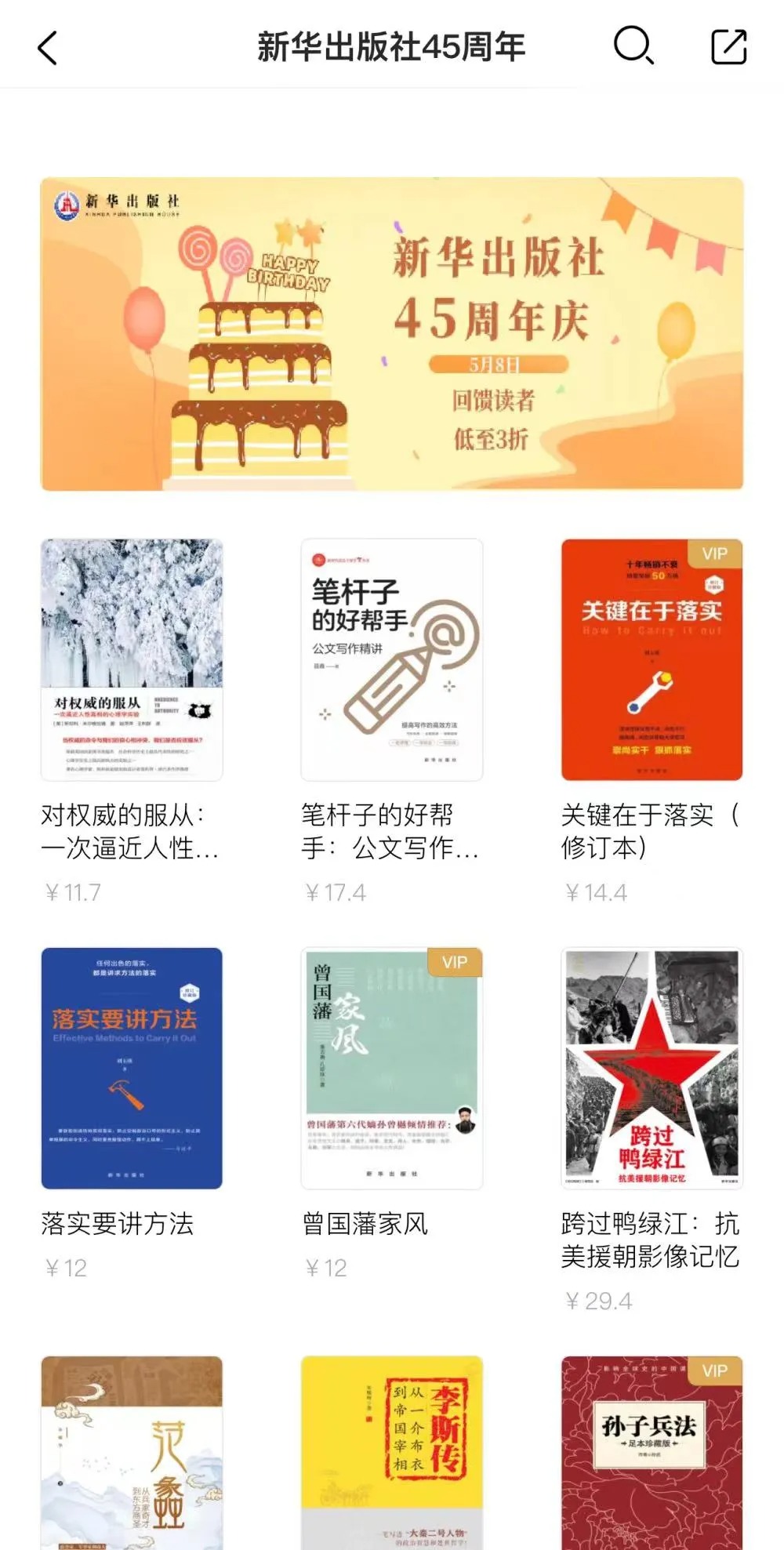Tap the 新华出版社 logo on the banner
The width and height of the screenshot is (784, 1550).
(x=114, y=202)
